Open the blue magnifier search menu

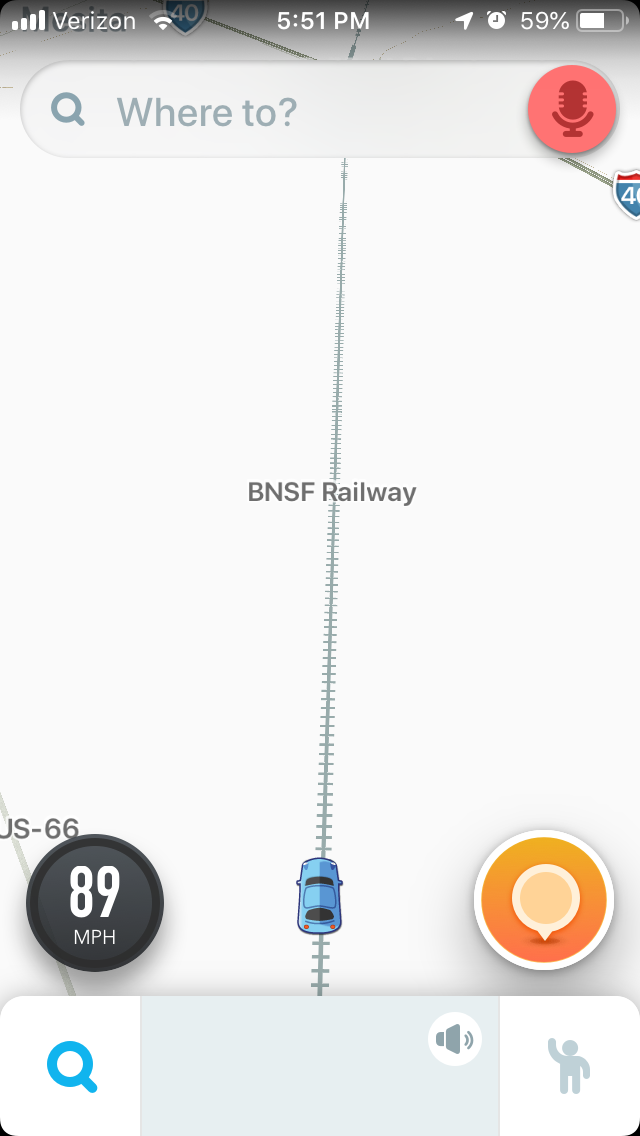(71, 1065)
